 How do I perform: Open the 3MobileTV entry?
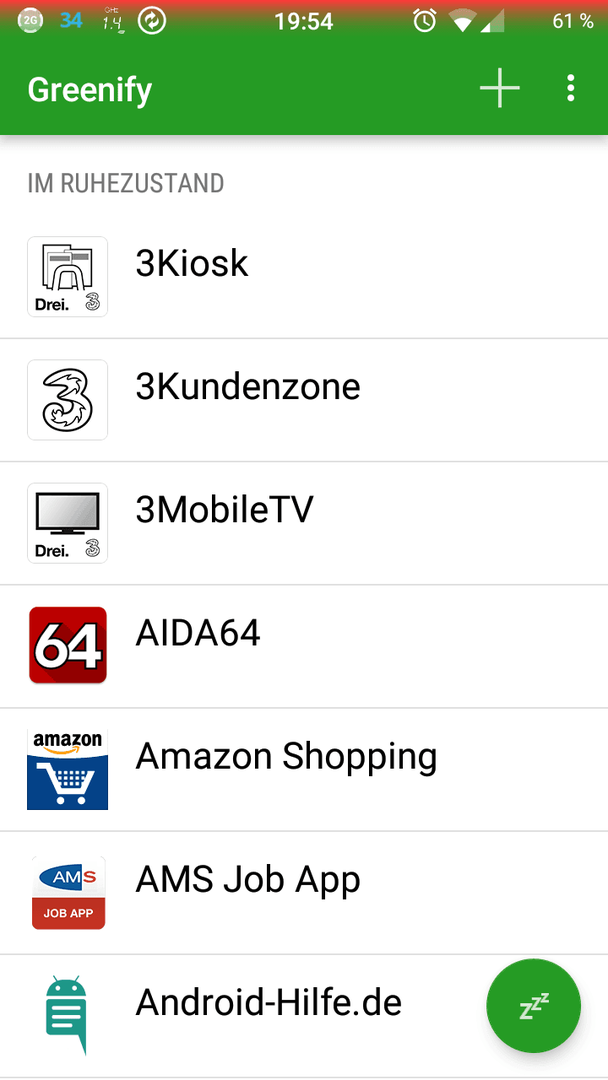[304, 523]
